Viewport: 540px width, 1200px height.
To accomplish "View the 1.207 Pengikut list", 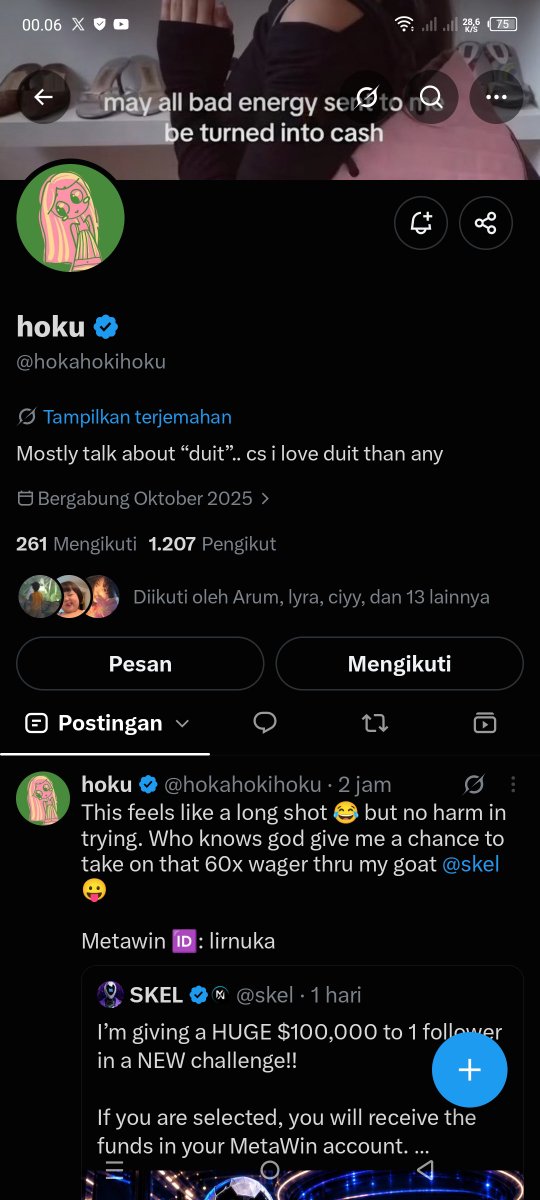I will click(212, 545).
